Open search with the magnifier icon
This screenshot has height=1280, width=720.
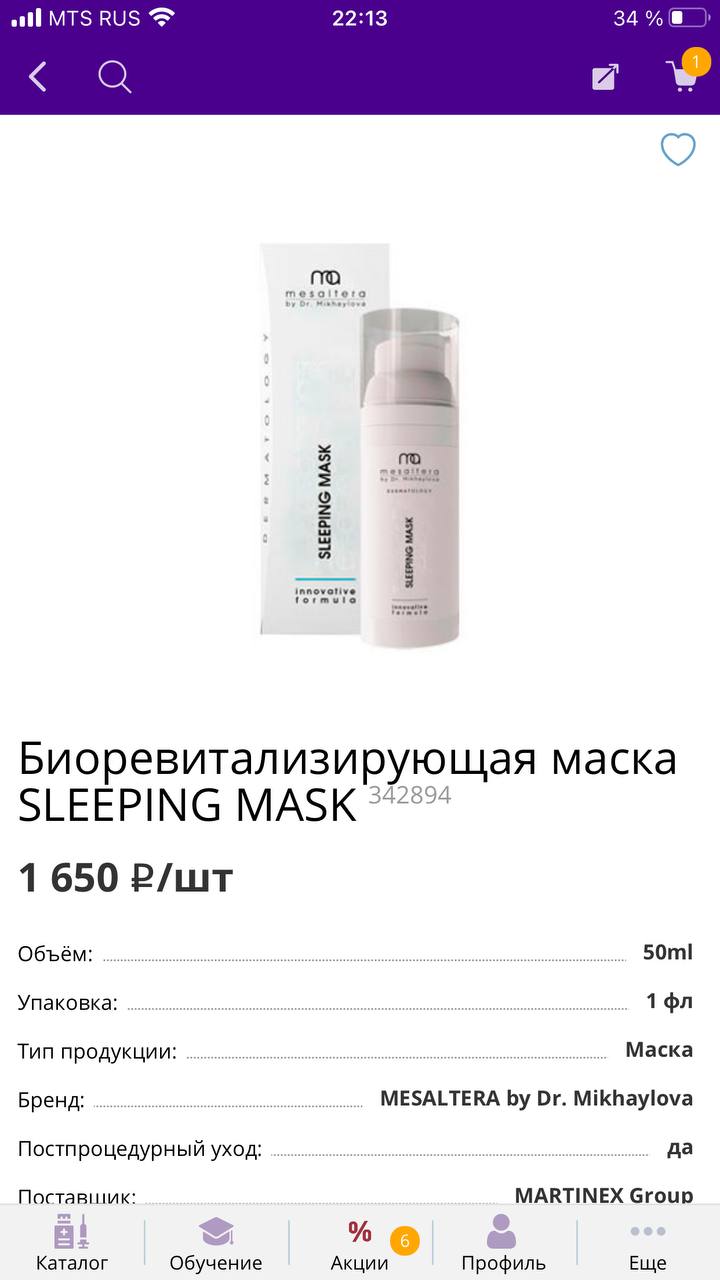[115, 77]
